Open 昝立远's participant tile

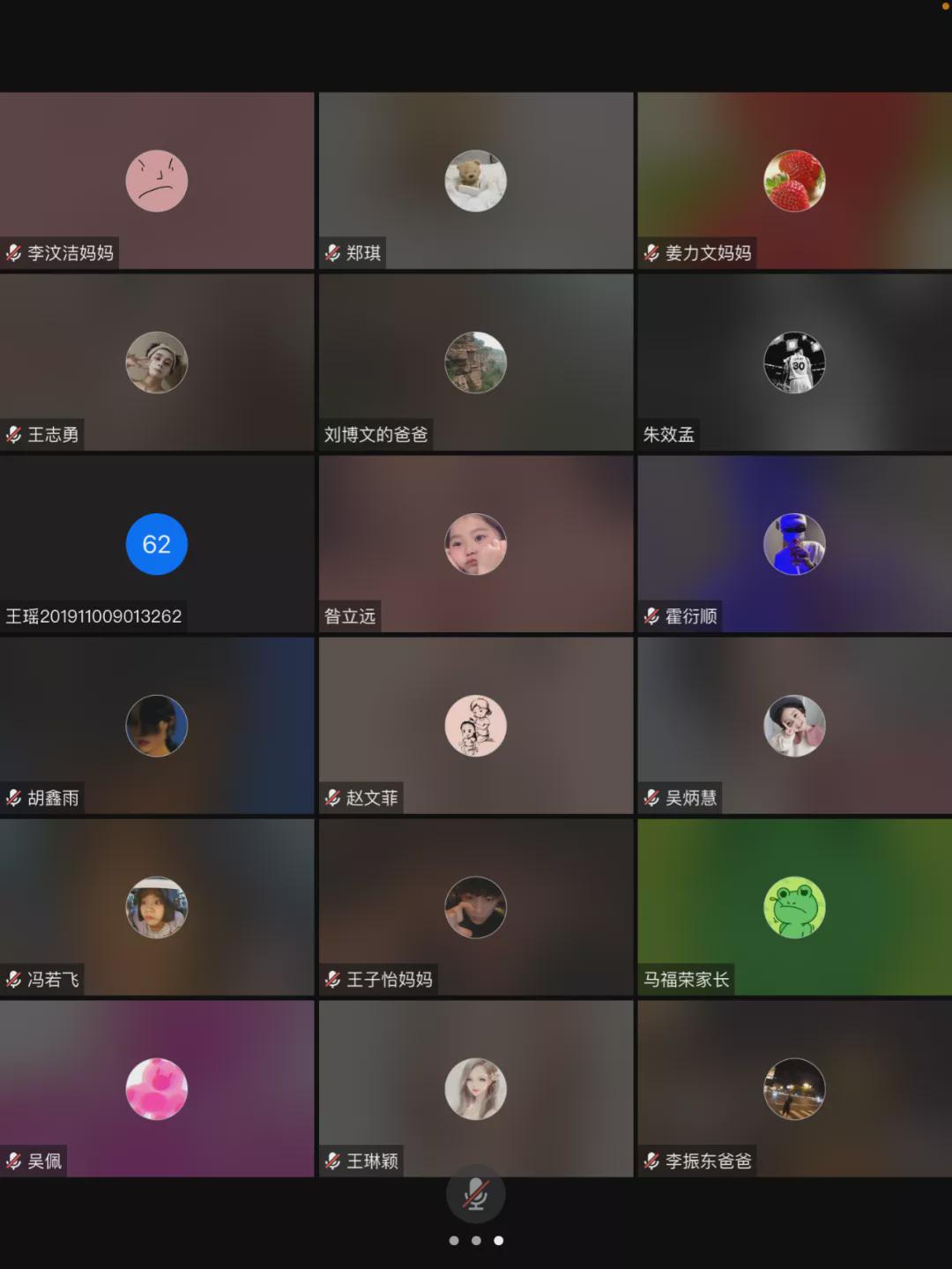point(475,544)
